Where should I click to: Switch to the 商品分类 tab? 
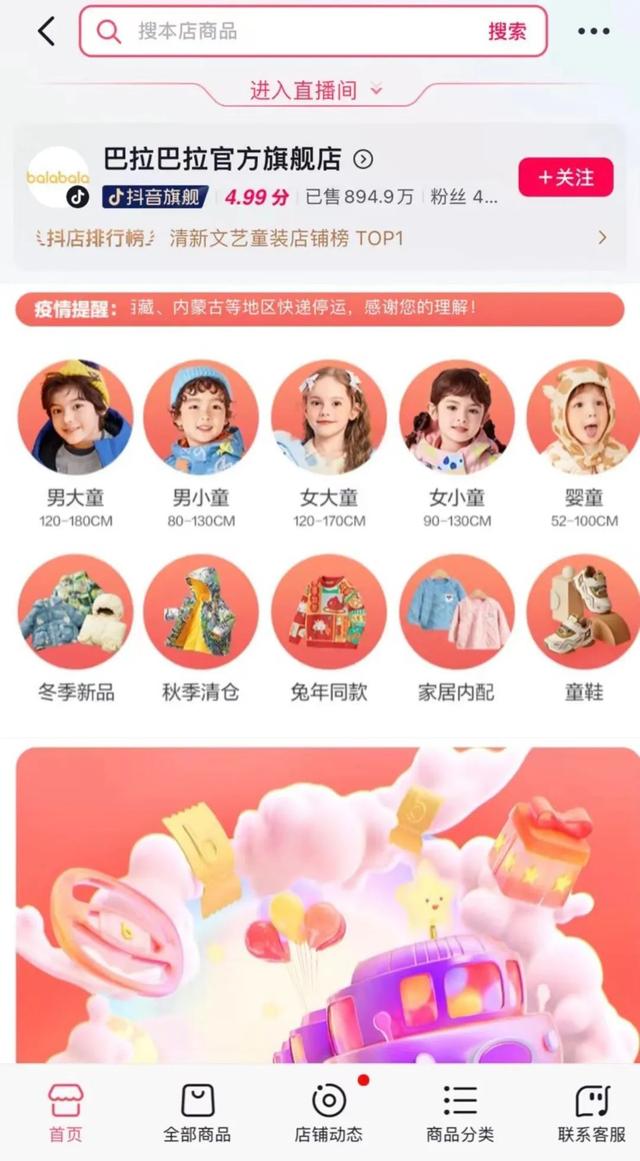pyautogui.click(x=460, y=1113)
